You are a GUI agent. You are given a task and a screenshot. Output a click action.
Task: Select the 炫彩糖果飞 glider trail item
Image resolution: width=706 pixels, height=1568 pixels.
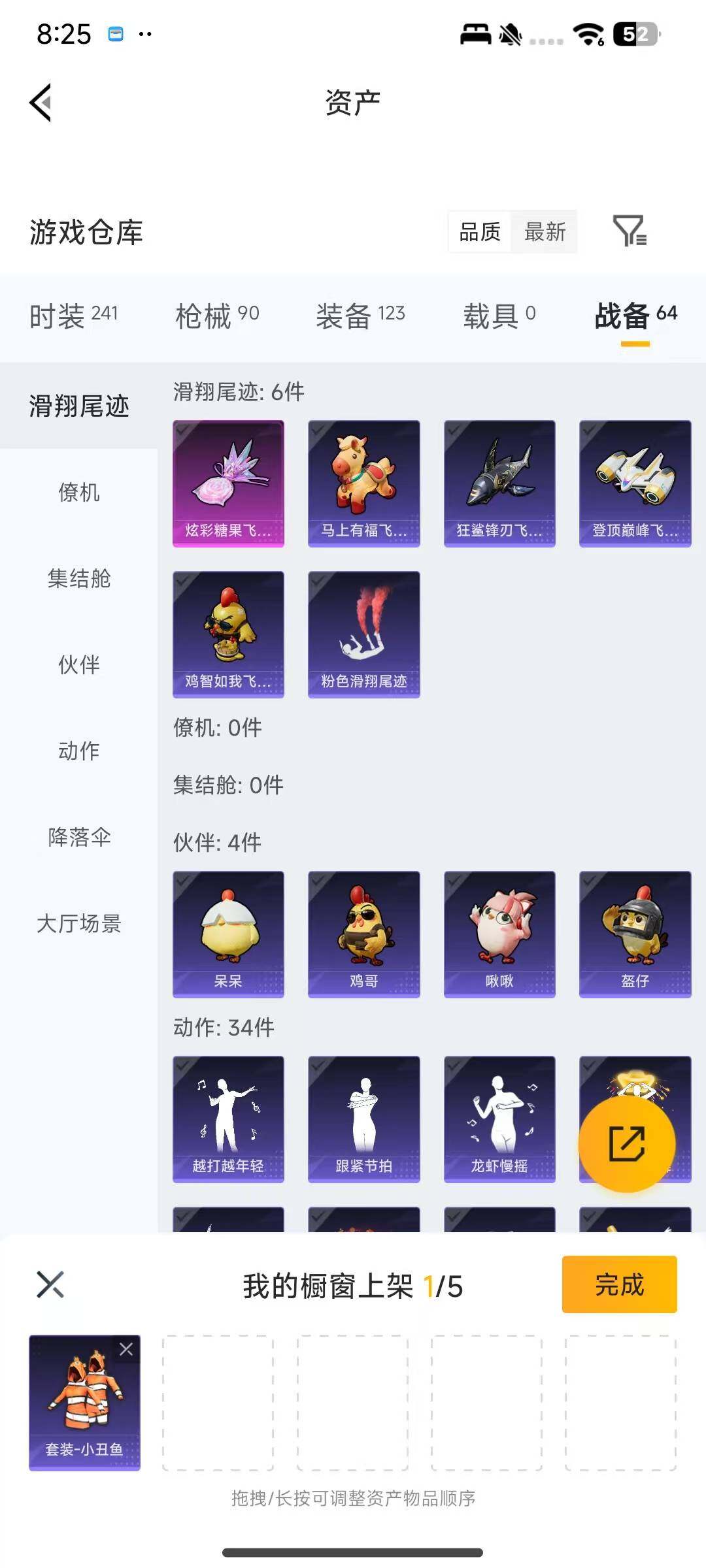[228, 482]
